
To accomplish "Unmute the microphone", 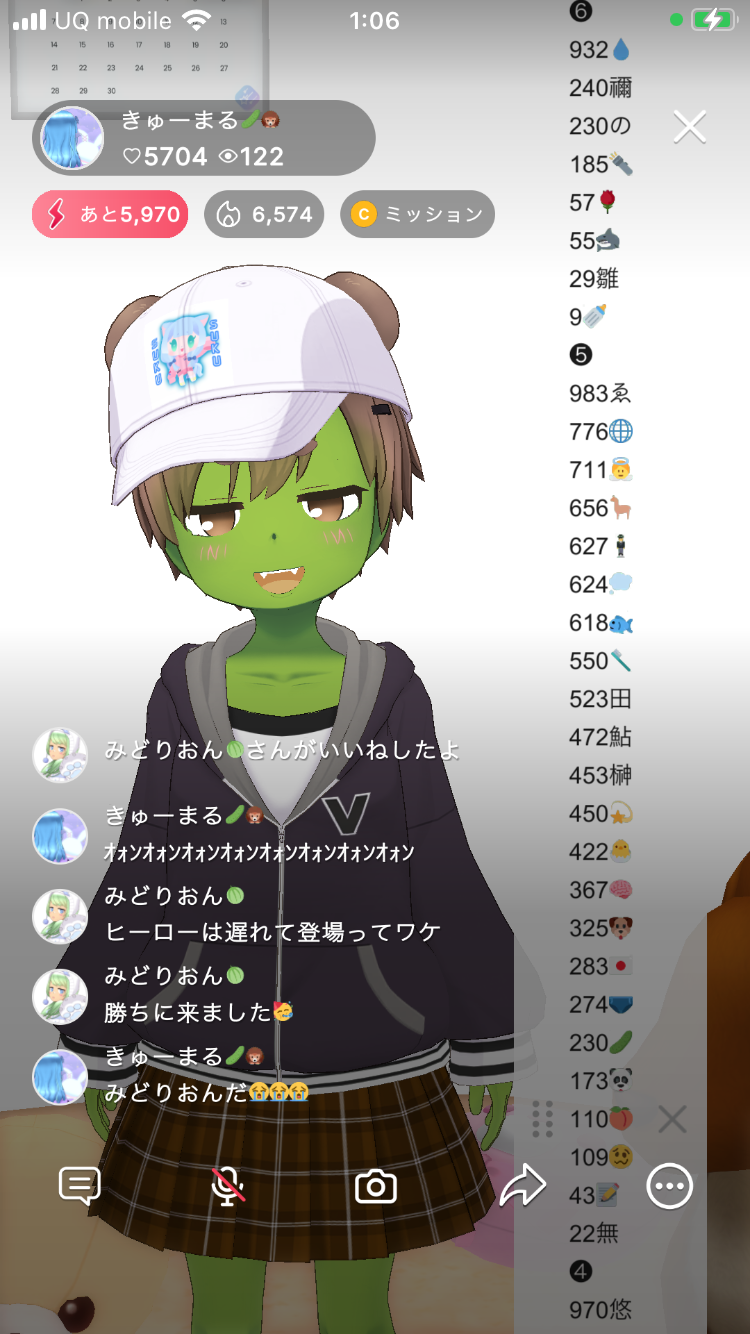I will [x=228, y=1186].
